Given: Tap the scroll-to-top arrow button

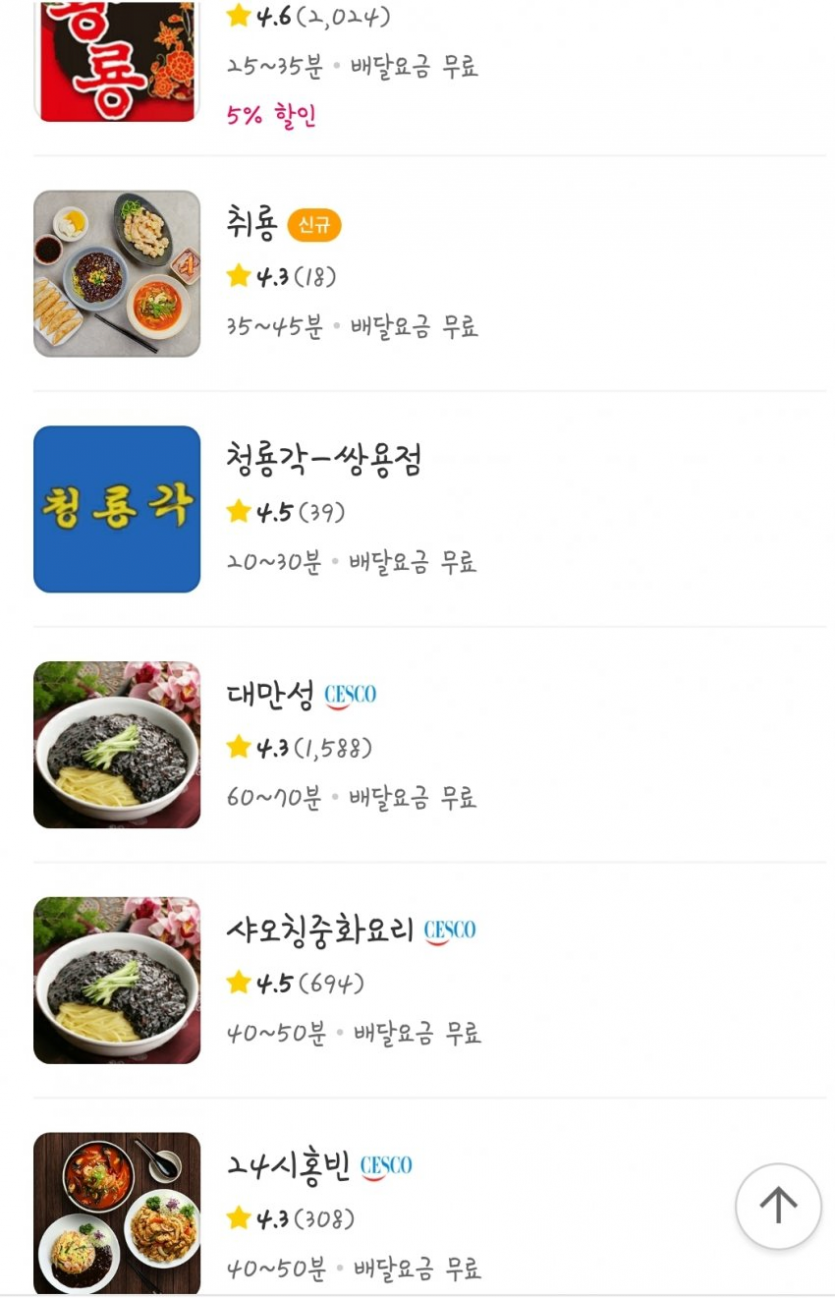Looking at the screenshot, I should (778, 1206).
